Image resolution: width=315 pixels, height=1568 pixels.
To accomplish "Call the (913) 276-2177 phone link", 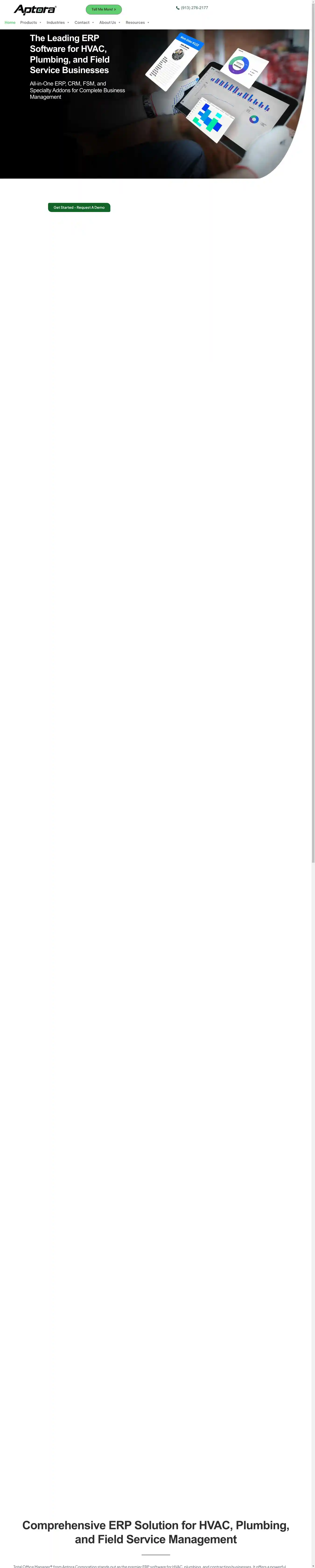I will point(192,8).
